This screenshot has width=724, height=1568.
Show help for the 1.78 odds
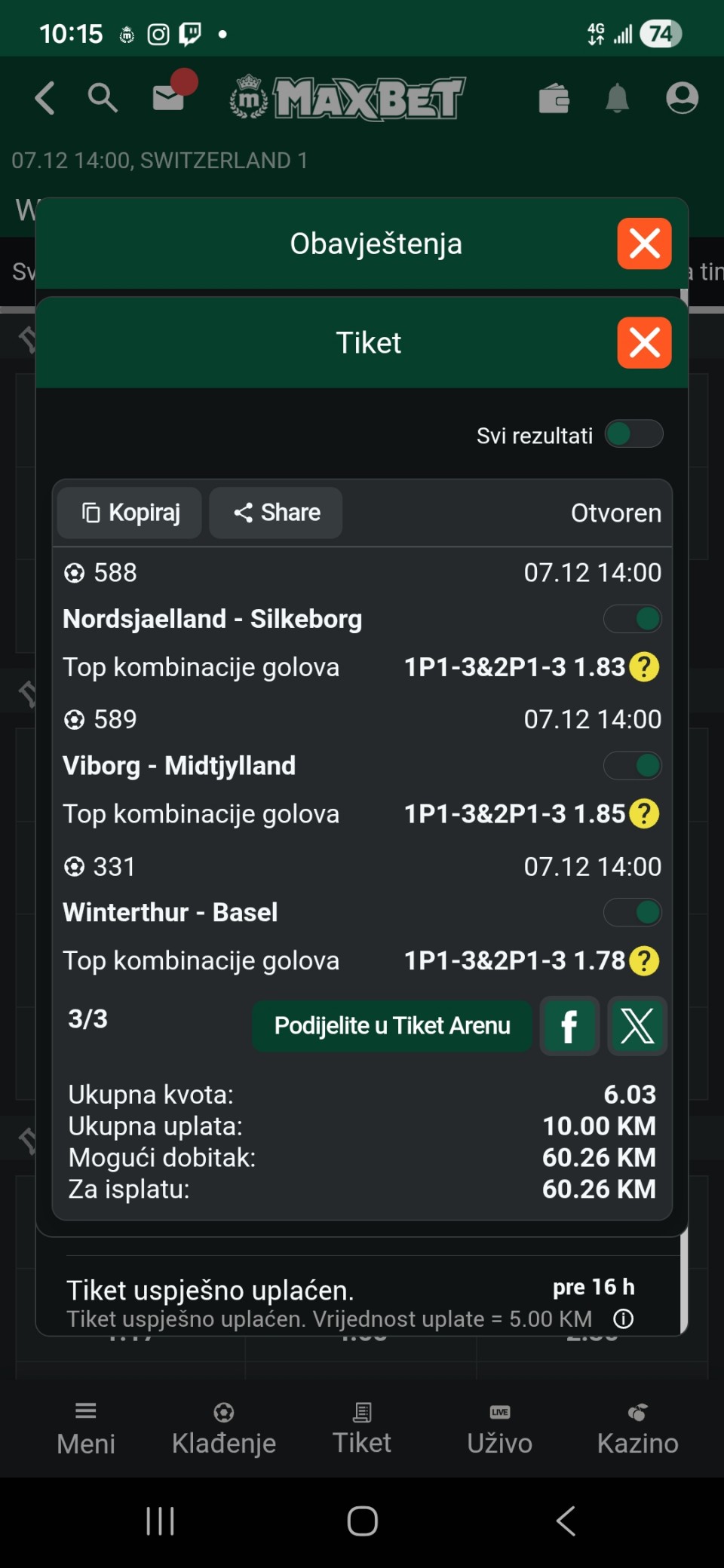644,961
